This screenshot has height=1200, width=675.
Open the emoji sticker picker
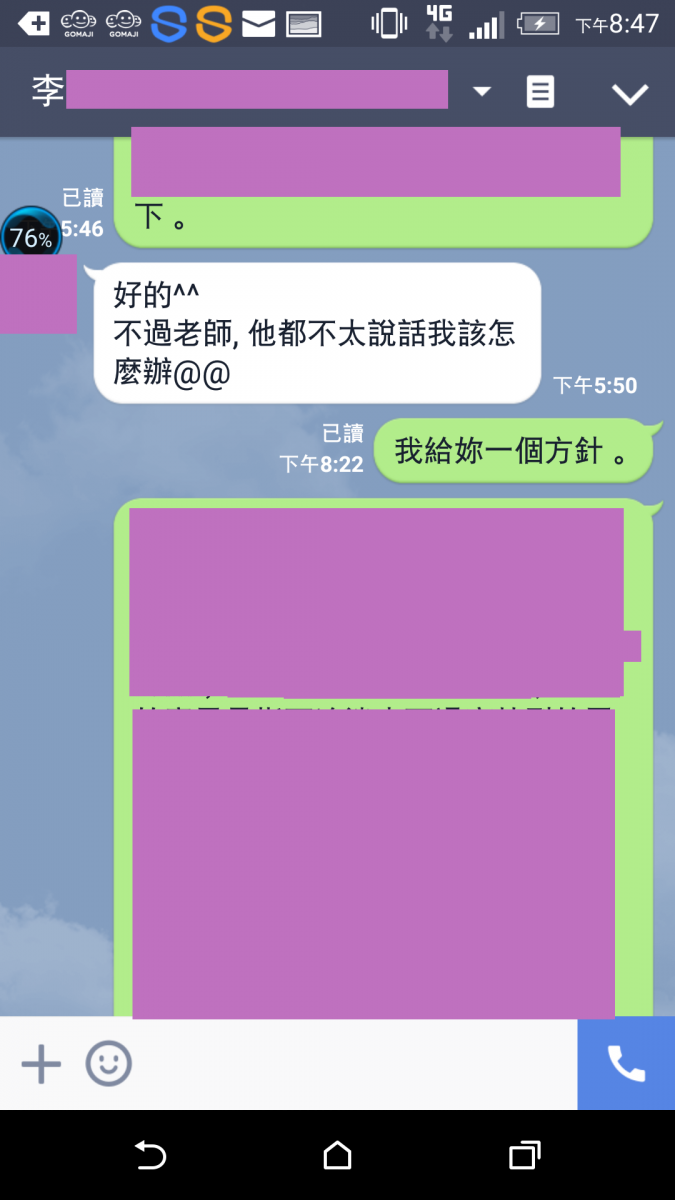tap(108, 1064)
